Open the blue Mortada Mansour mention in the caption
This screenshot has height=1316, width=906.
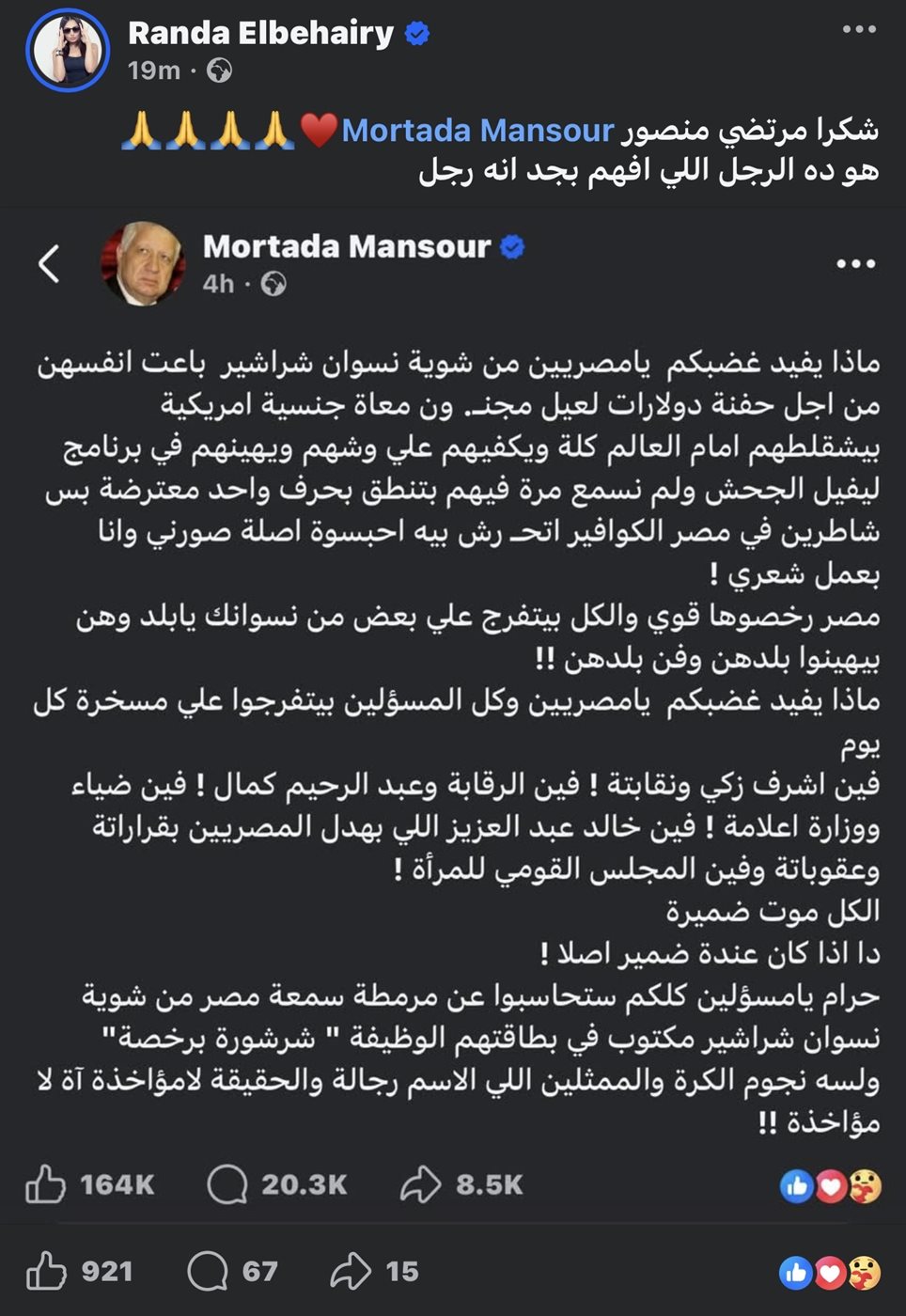(x=477, y=131)
